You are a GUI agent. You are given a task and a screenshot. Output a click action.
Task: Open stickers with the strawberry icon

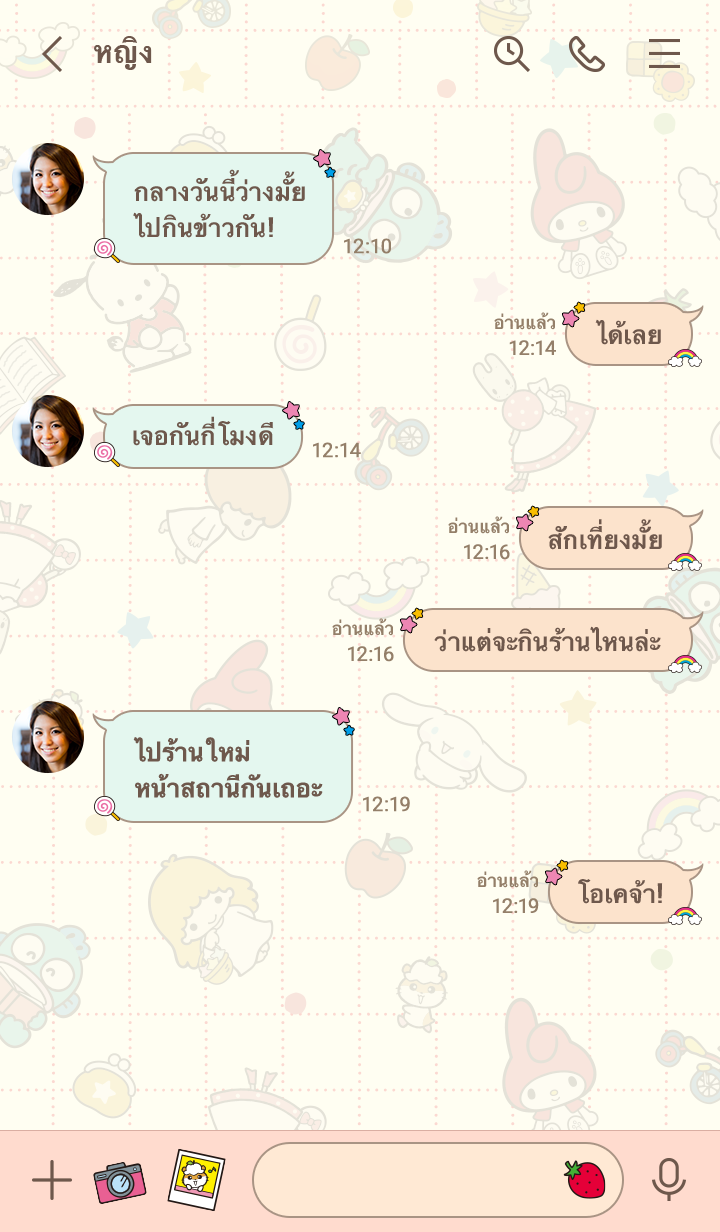pyautogui.click(x=585, y=1180)
